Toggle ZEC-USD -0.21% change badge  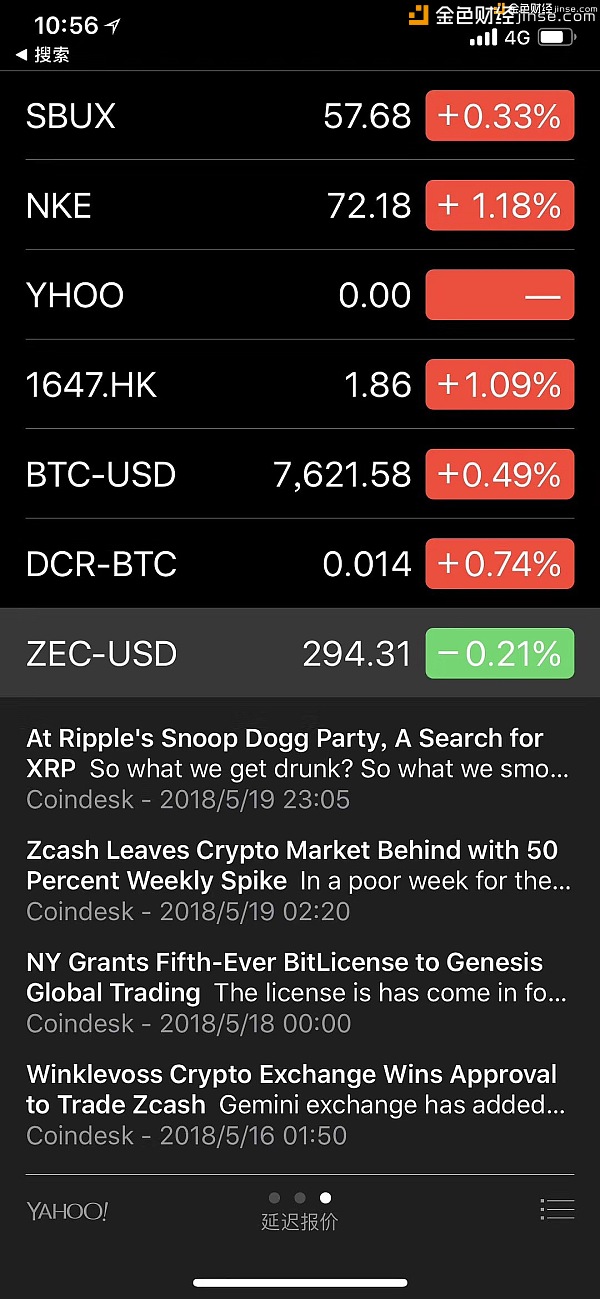tap(500, 654)
